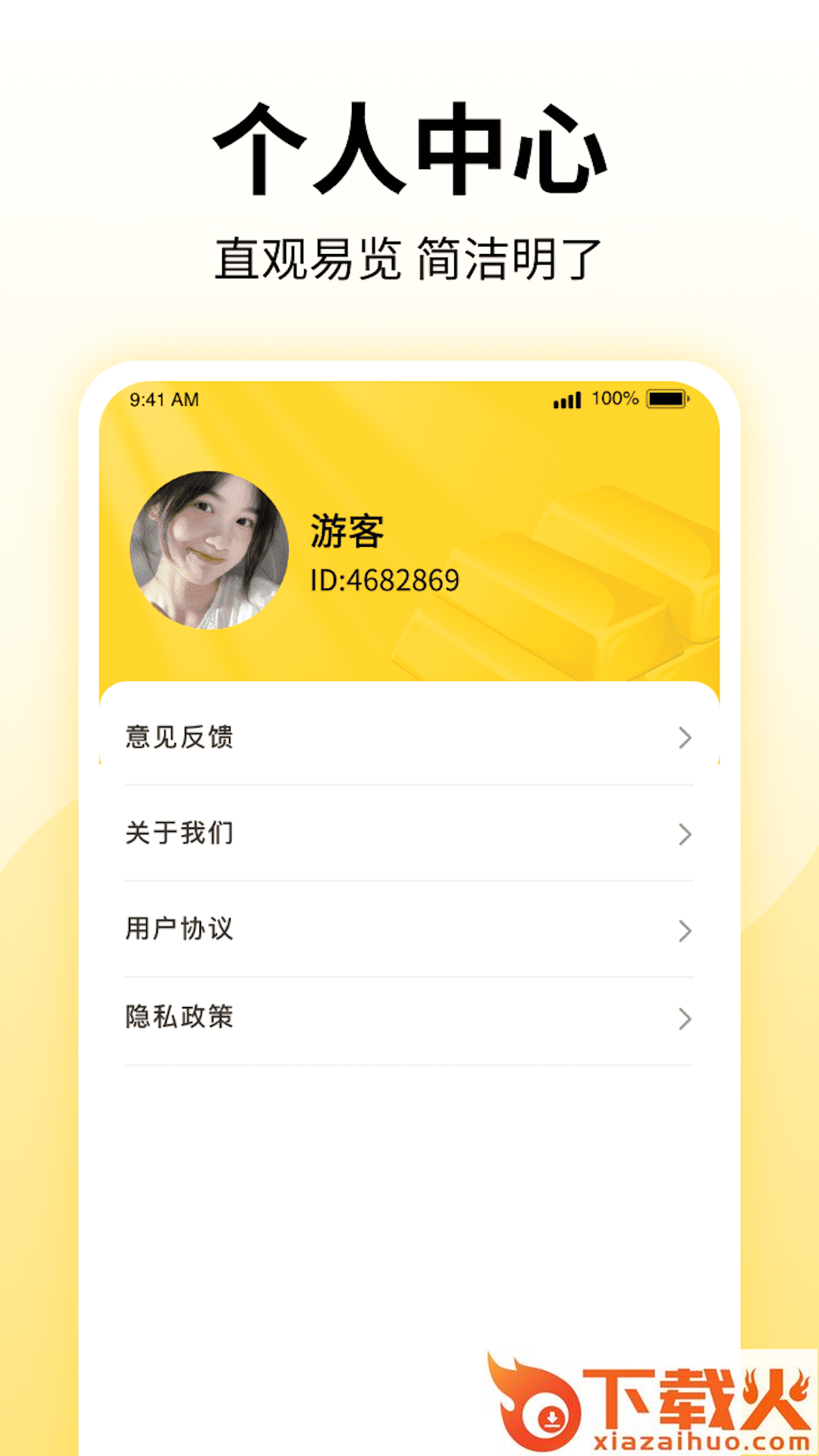The height and width of the screenshot is (1456, 819).
Task: Click the ID:4682869 text
Action: tap(383, 580)
